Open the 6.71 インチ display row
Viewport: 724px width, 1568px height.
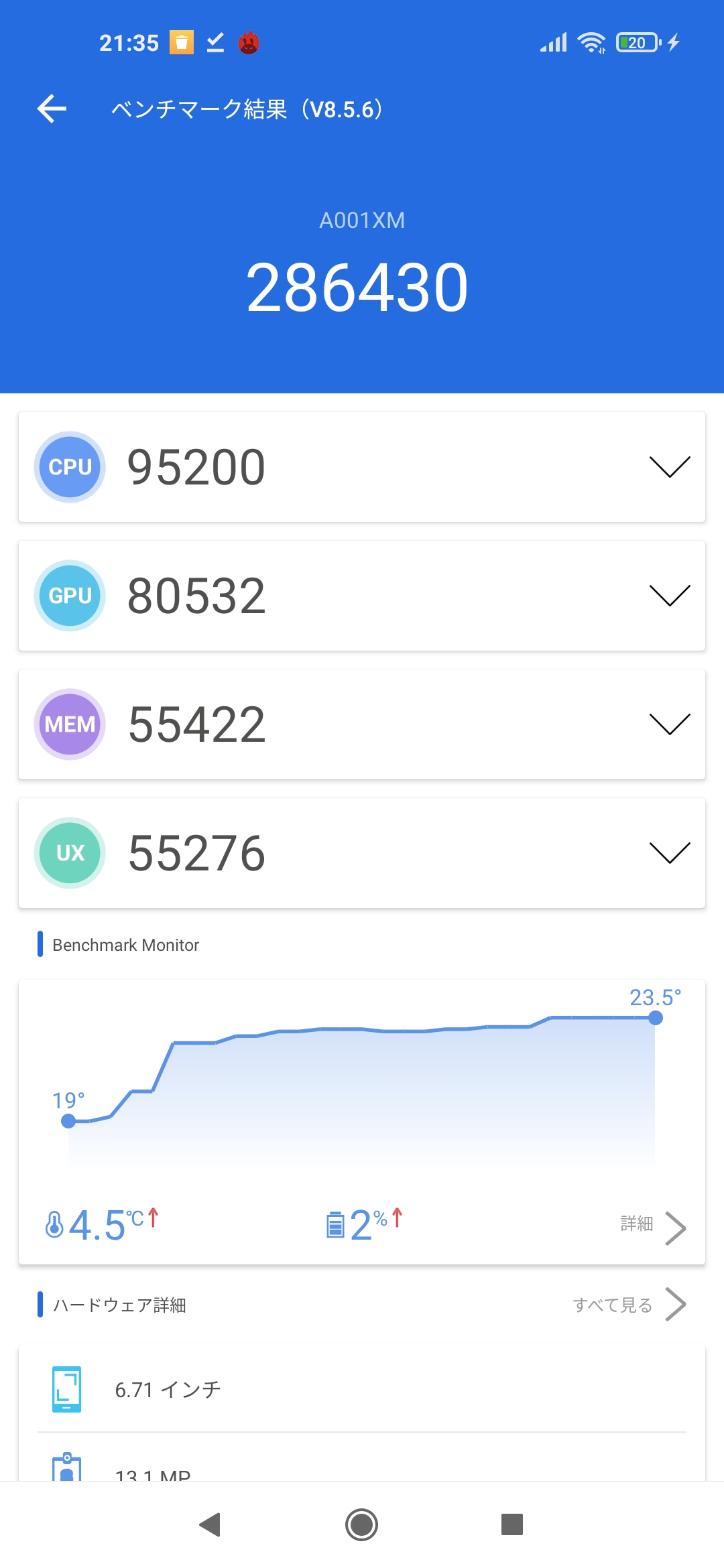click(x=362, y=1389)
